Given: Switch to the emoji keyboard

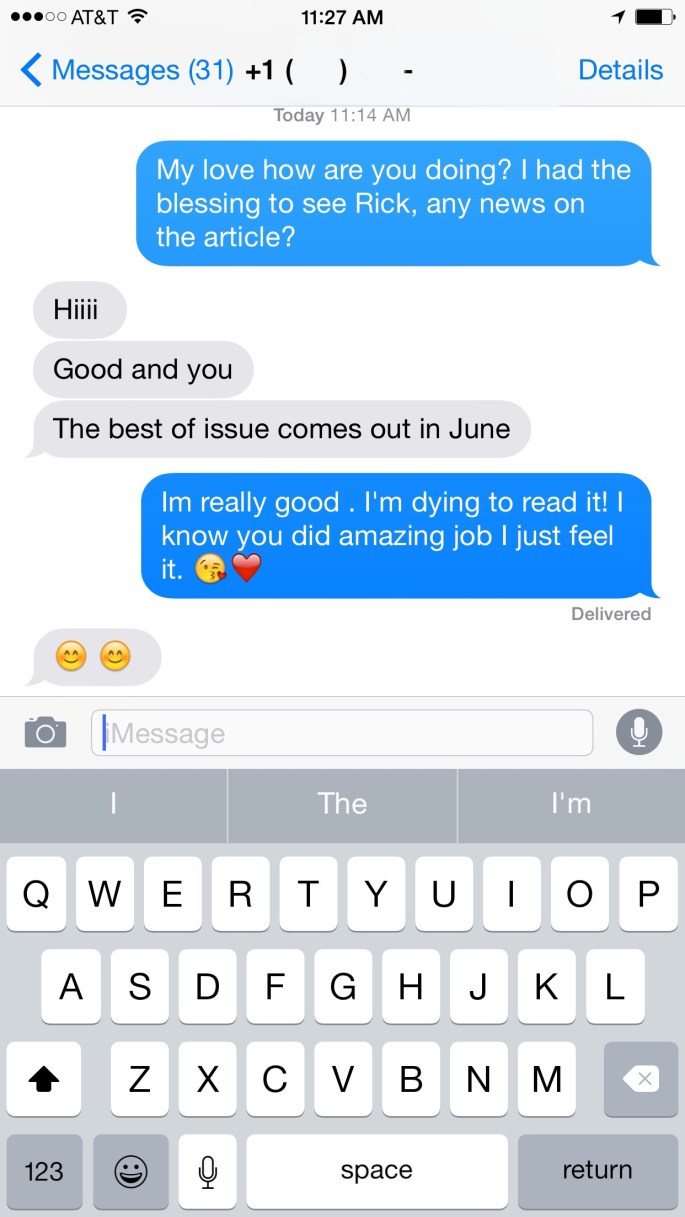Looking at the screenshot, I should pyautogui.click(x=131, y=1171).
